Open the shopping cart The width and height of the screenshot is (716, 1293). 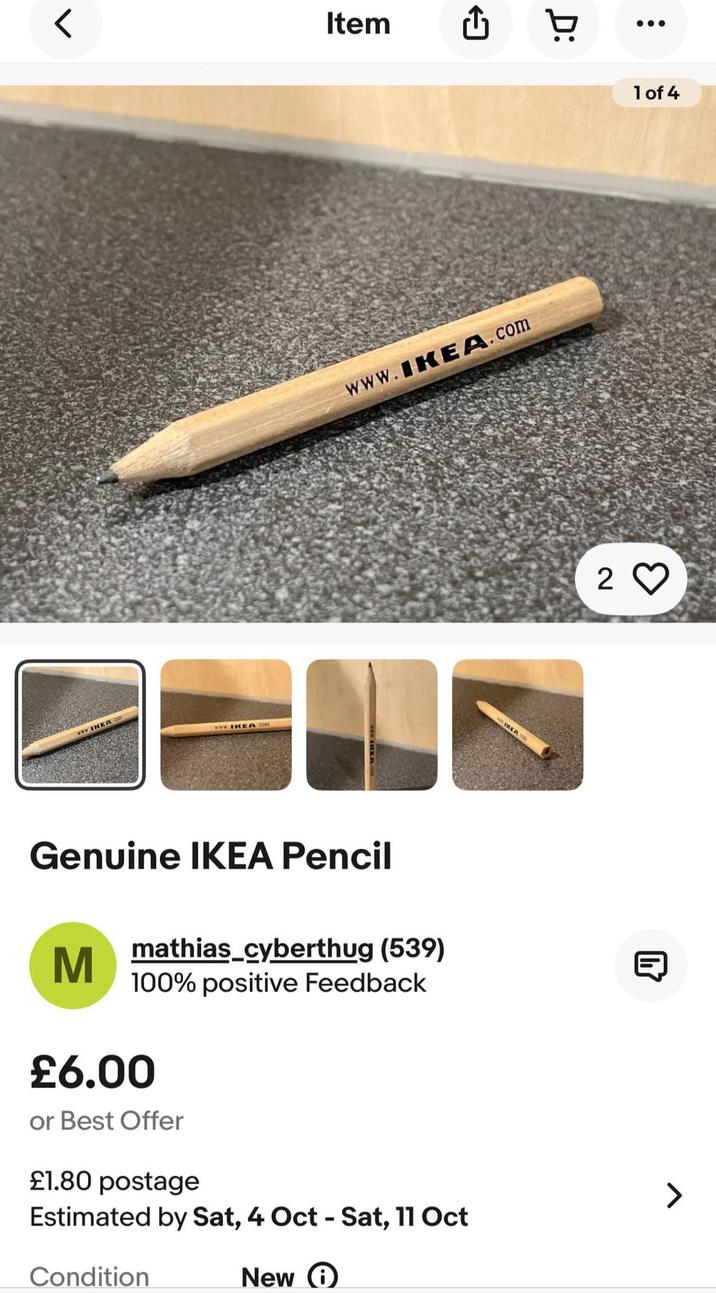coord(563,24)
